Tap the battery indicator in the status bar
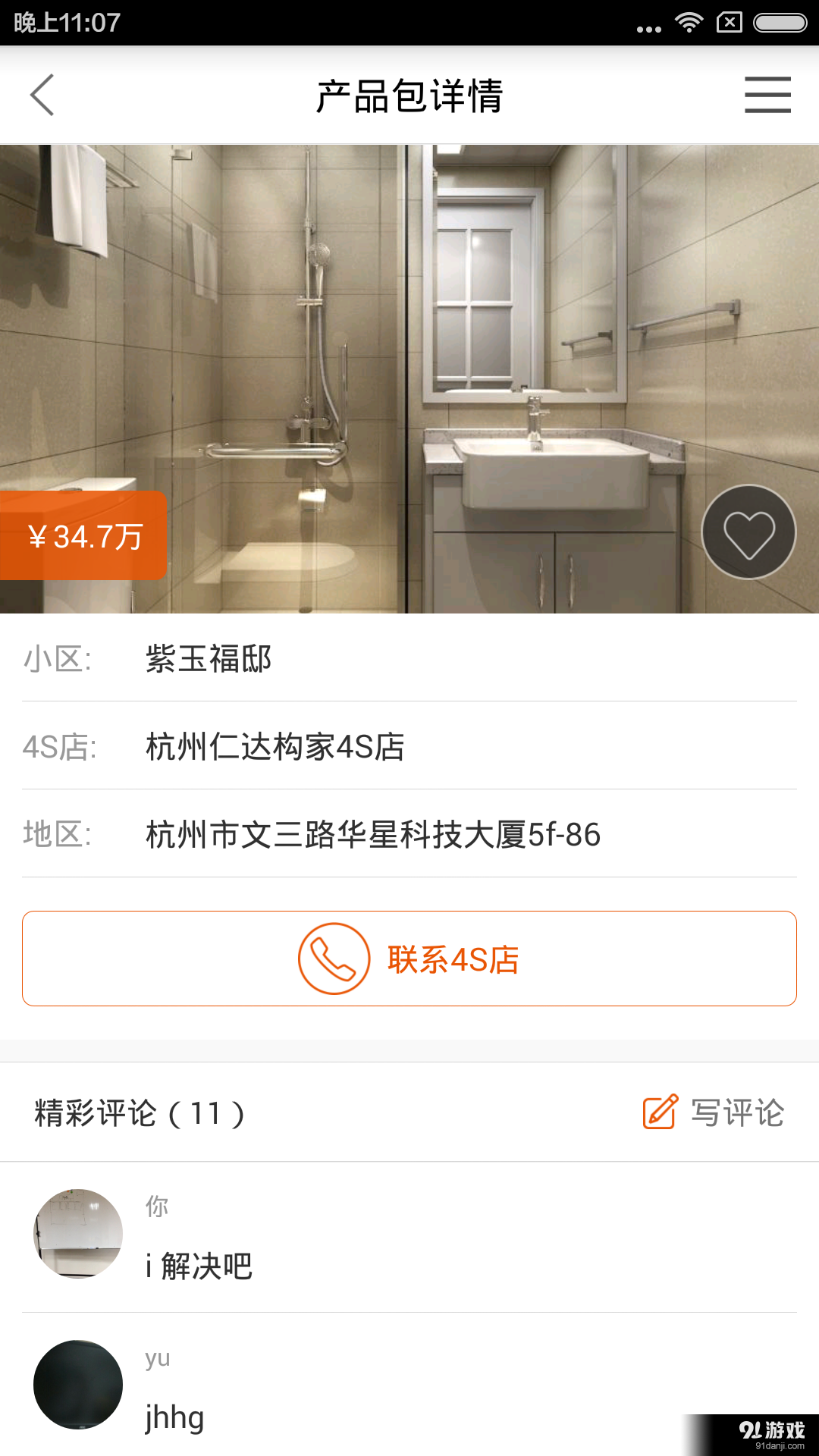The image size is (819, 1456). pos(780,21)
